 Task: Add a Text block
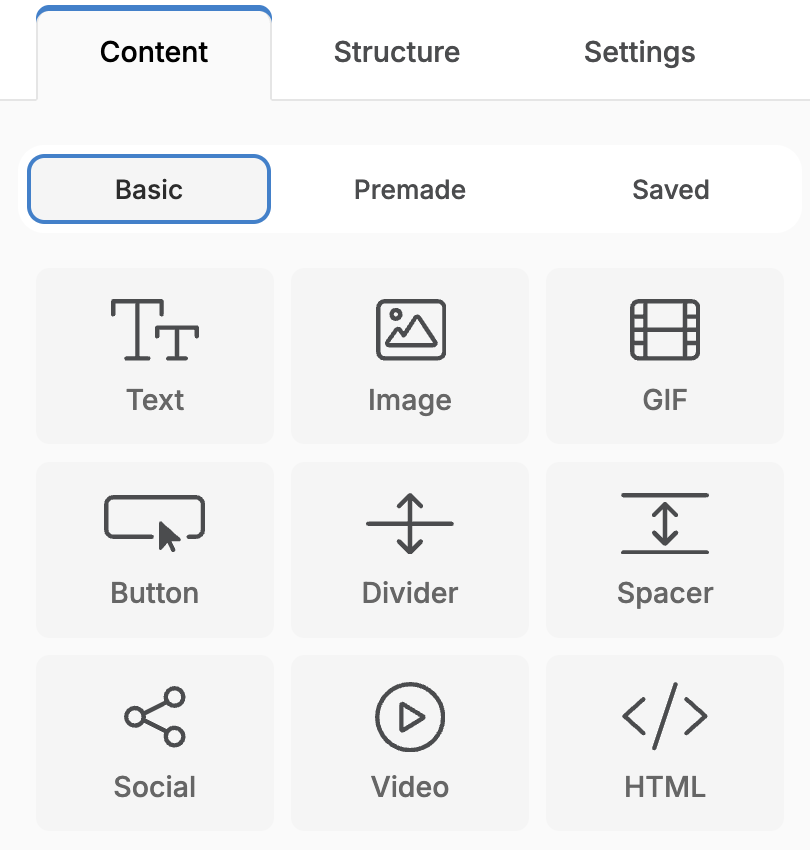coord(155,355)
